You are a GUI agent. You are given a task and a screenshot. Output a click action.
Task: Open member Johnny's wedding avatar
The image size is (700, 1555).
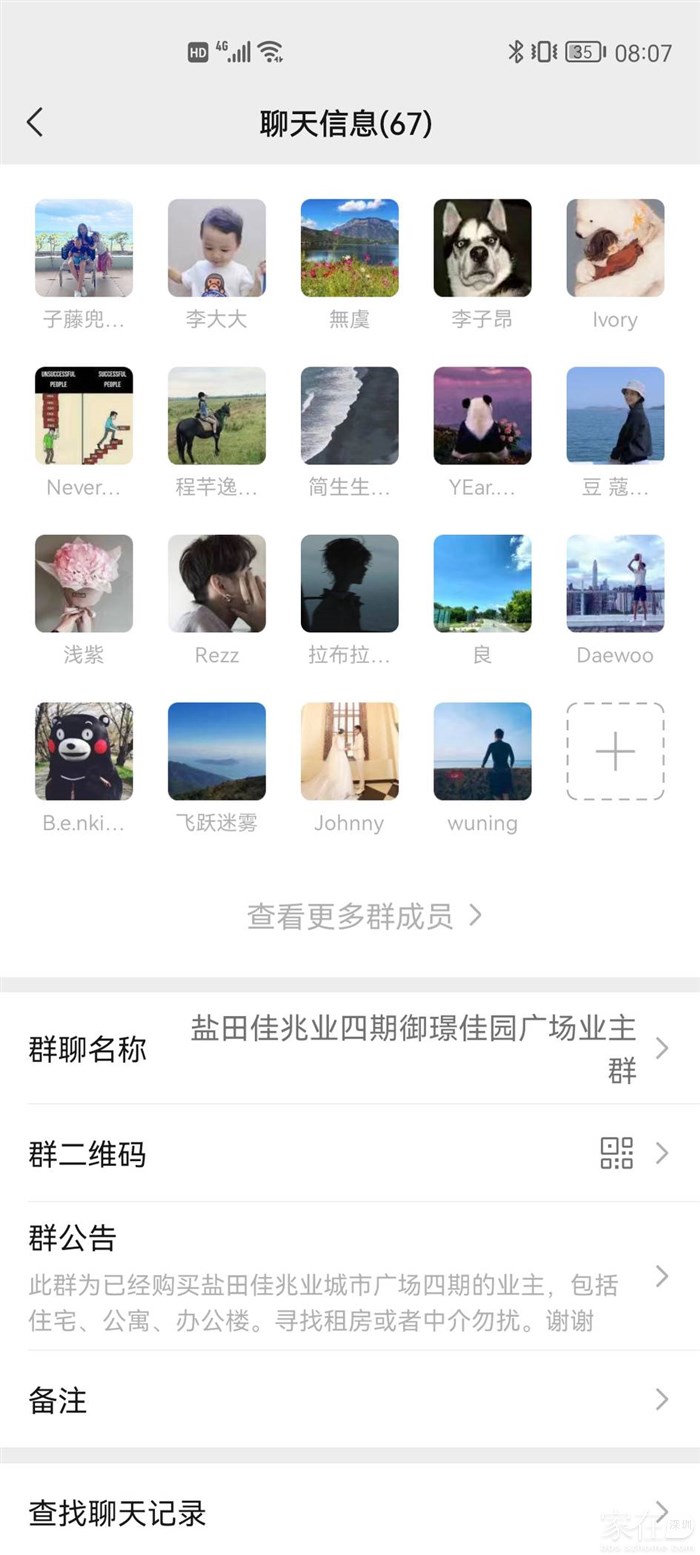click(x=350, y=751)
